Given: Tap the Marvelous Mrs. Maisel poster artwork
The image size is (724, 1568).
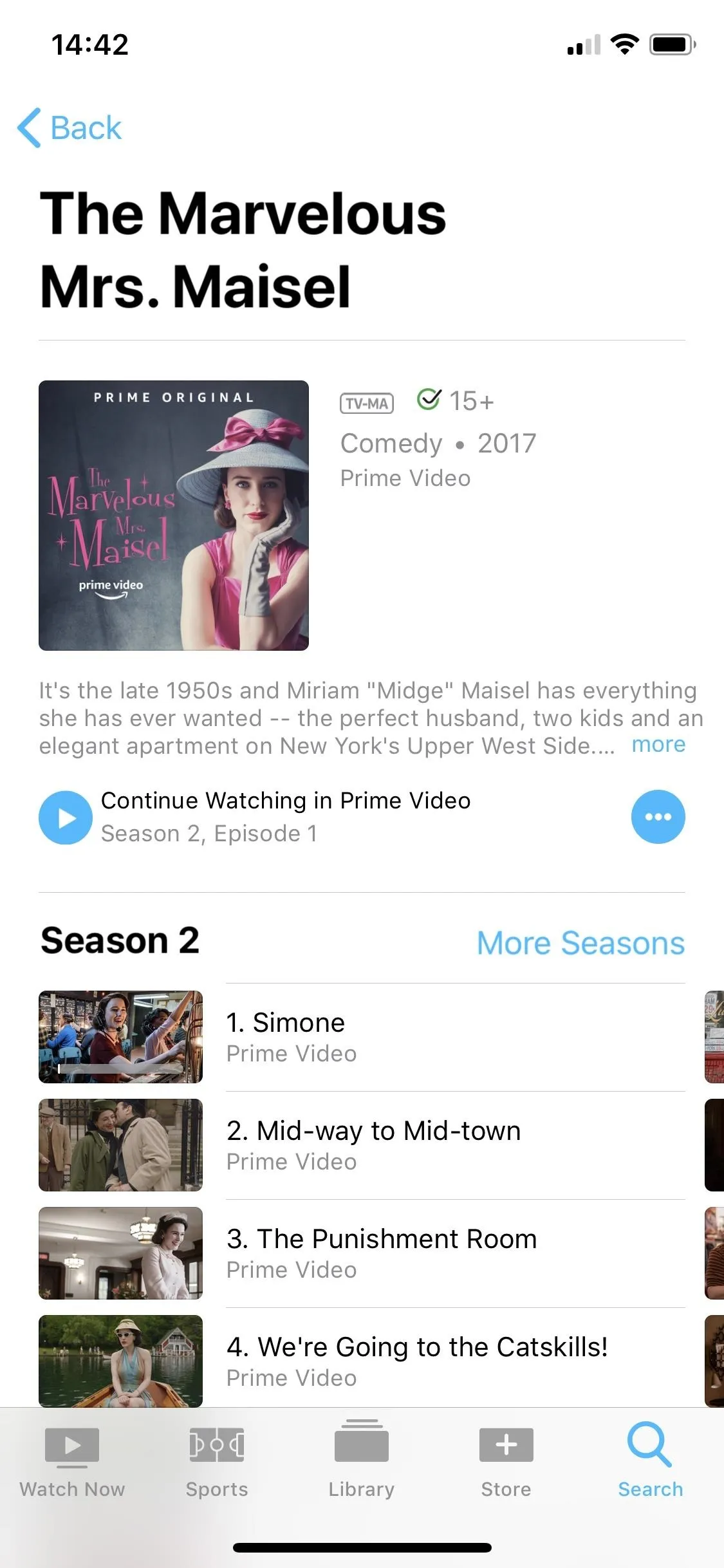Looking at the screenshot, I should (x=174, y=516).
